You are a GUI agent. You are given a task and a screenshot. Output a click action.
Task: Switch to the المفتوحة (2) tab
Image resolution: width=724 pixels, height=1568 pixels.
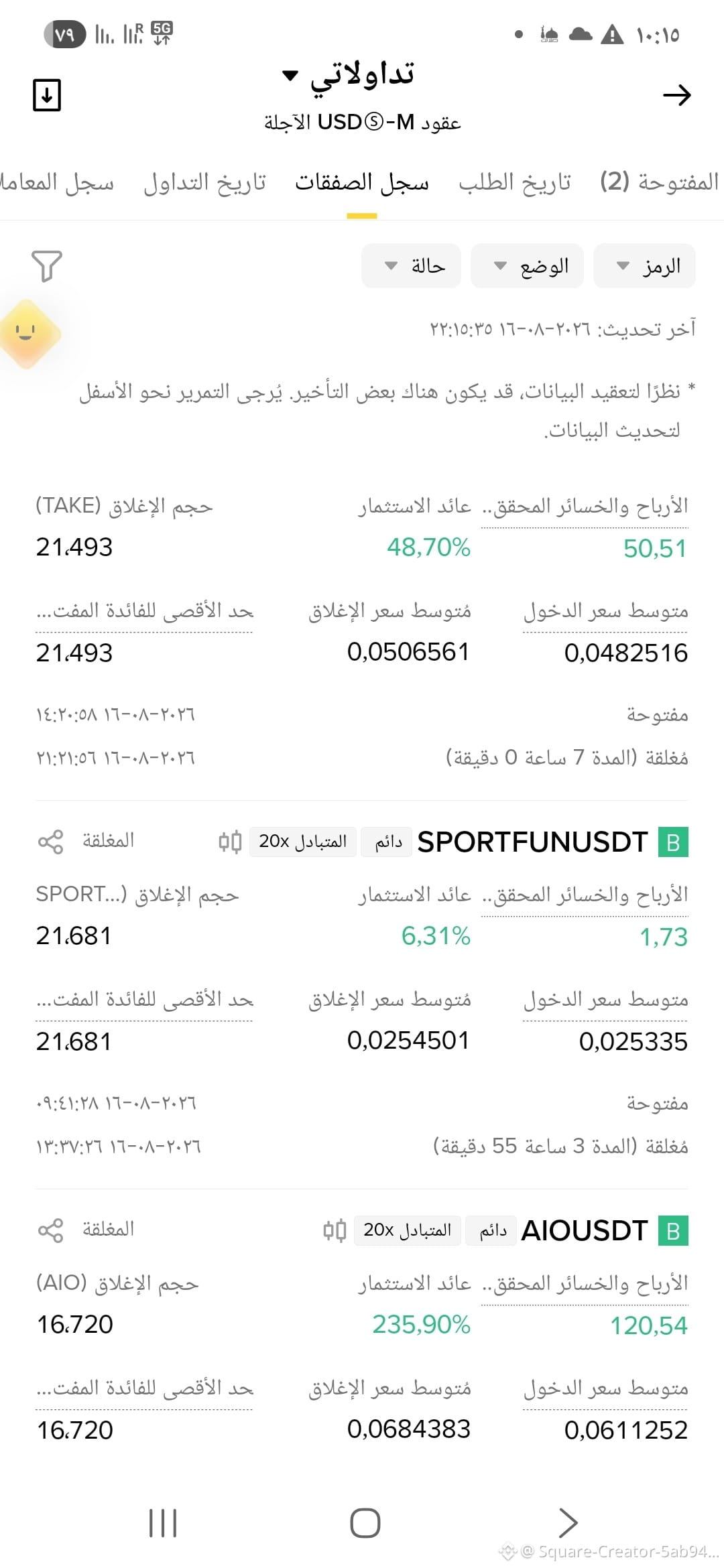point(659,182)
